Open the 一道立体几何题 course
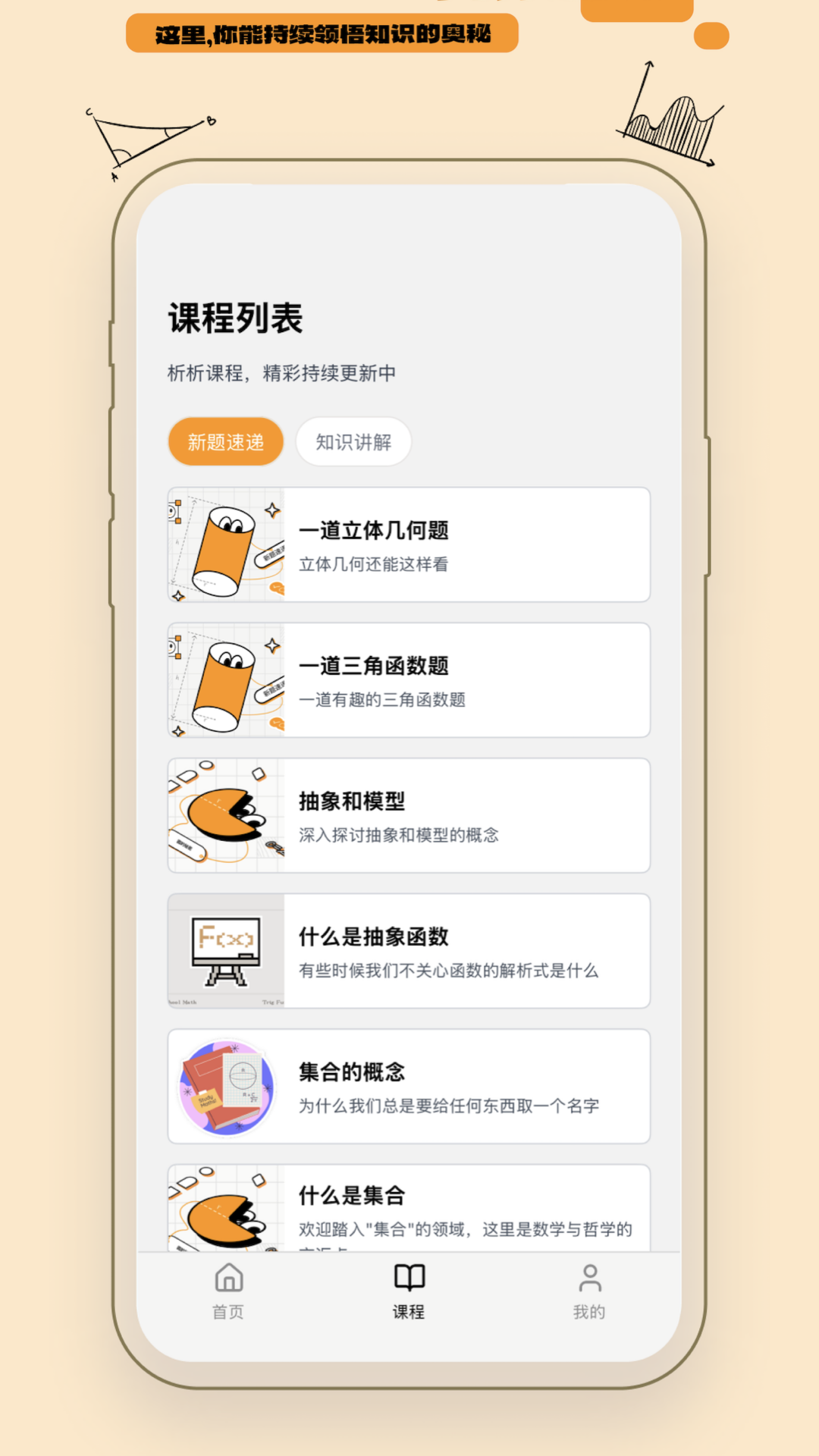This screenshot has width=819, height=1456. [x=409, y=544]
